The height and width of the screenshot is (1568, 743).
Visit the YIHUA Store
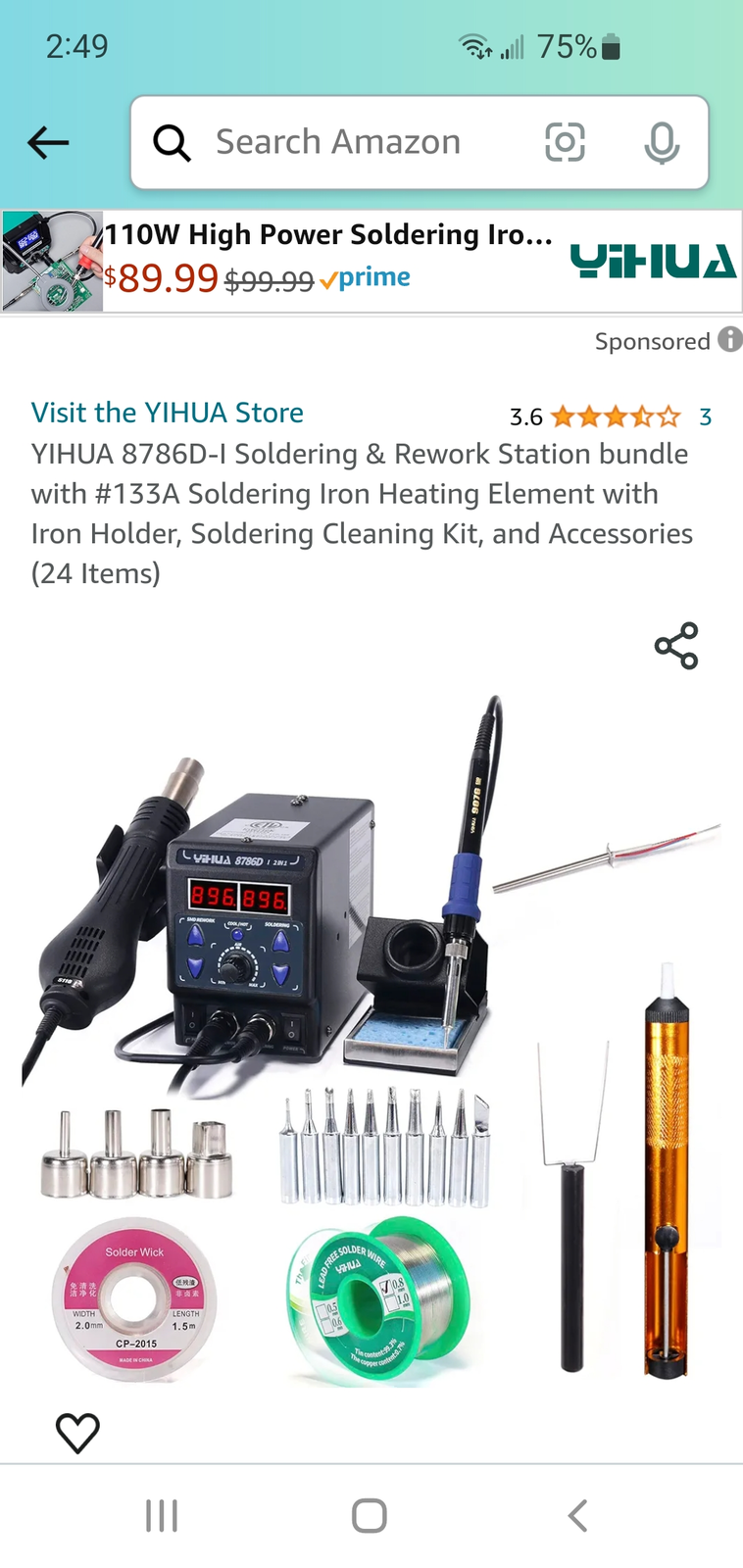pyautogui.click(x=168, y=413)
